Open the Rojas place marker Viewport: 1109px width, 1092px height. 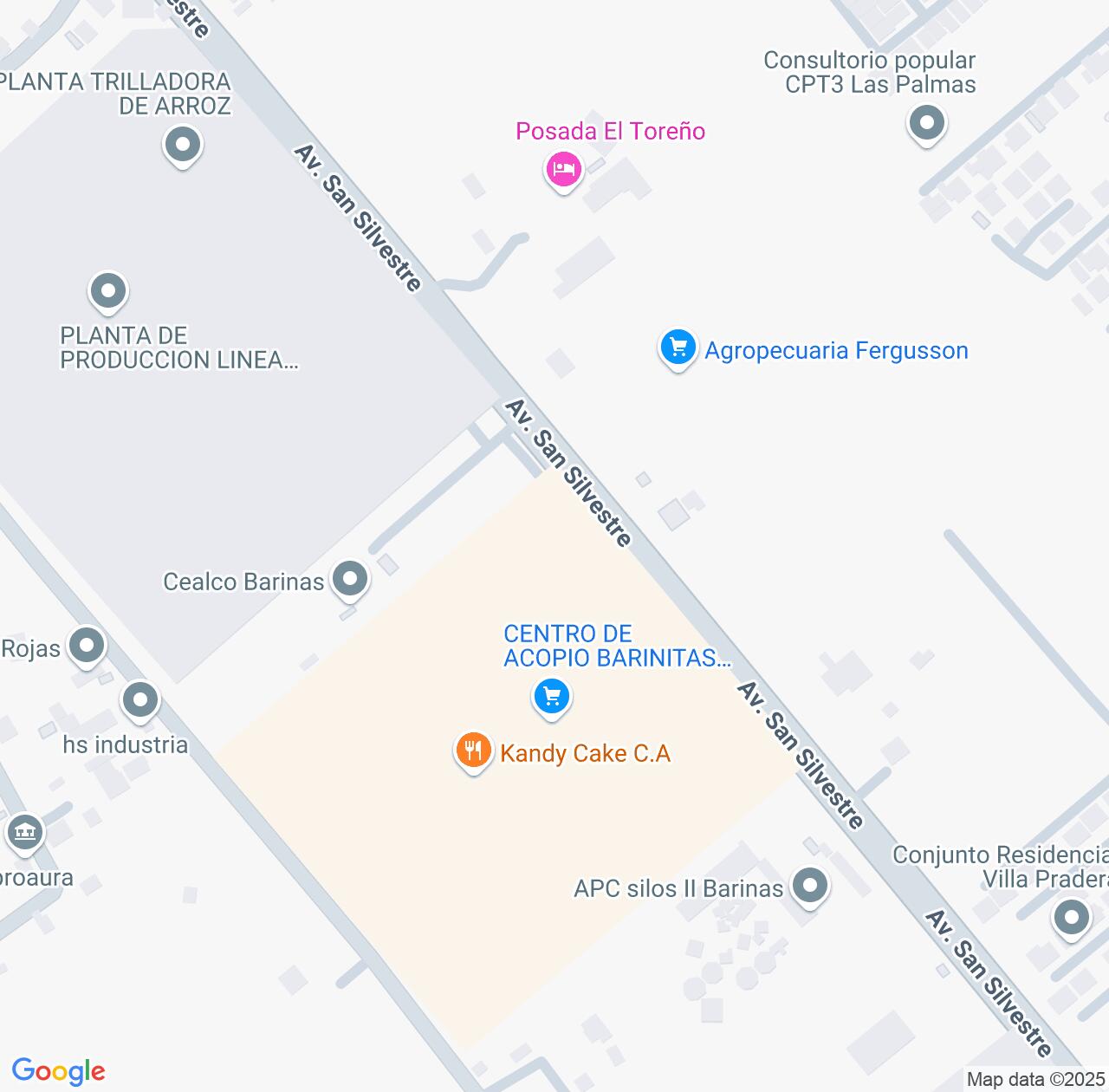pos(87,646)
